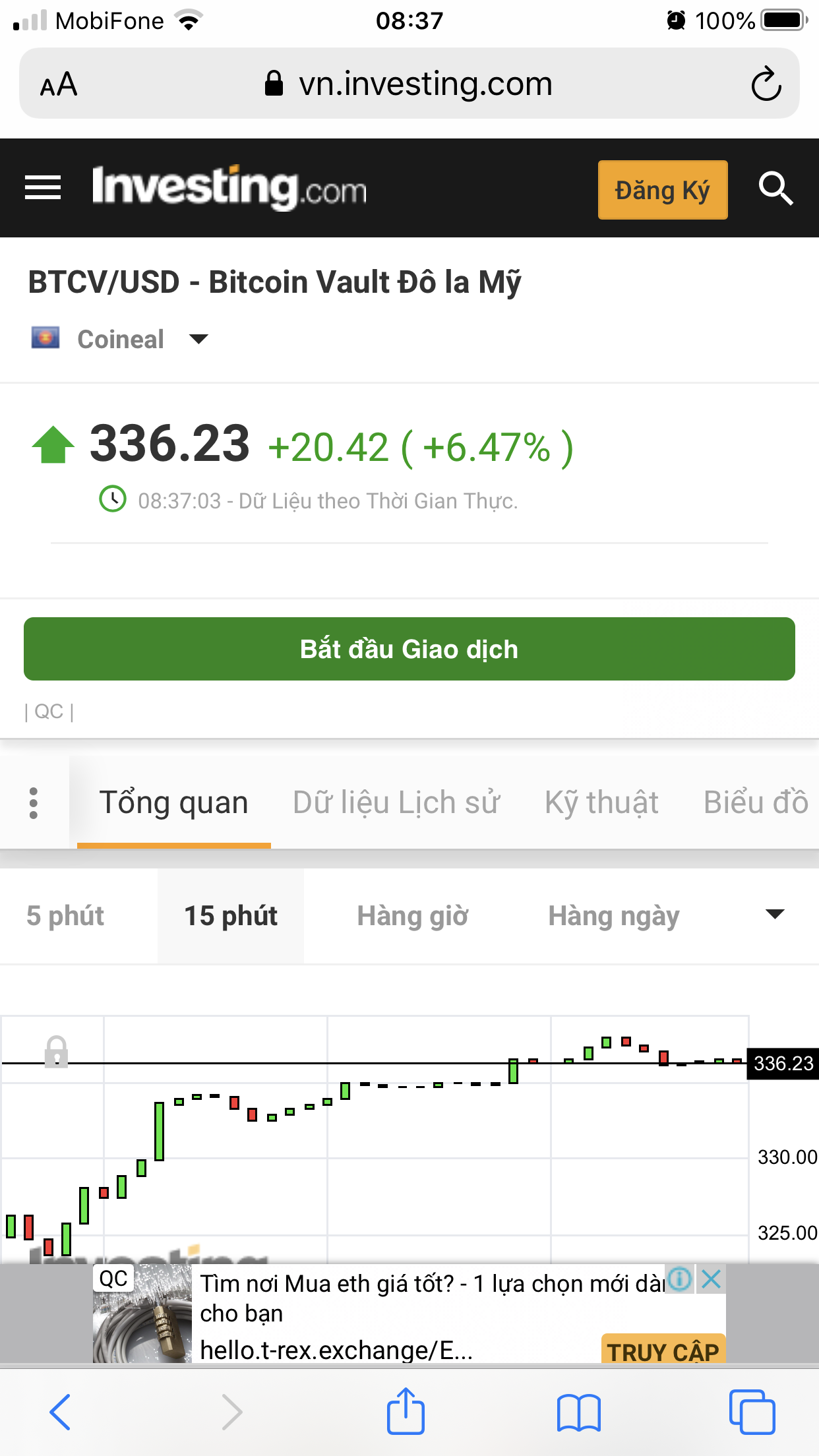Expand the Coineal exchange dropdown

coord(198,339)
